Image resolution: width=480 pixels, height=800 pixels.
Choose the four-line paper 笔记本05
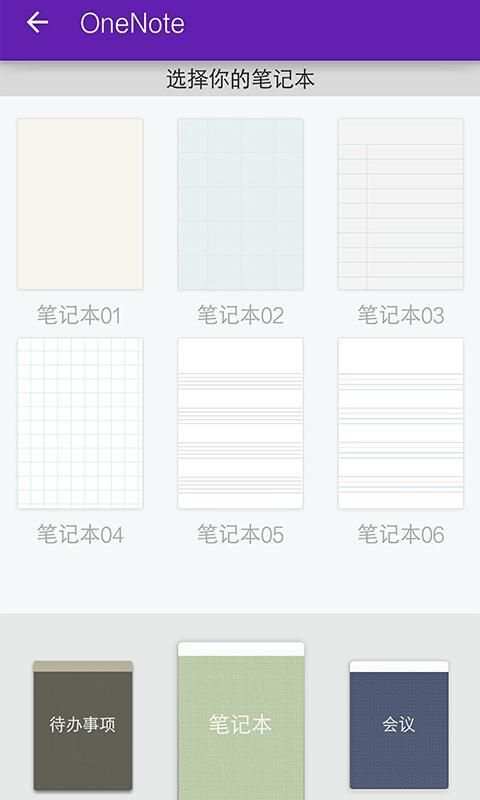point(241,423)
